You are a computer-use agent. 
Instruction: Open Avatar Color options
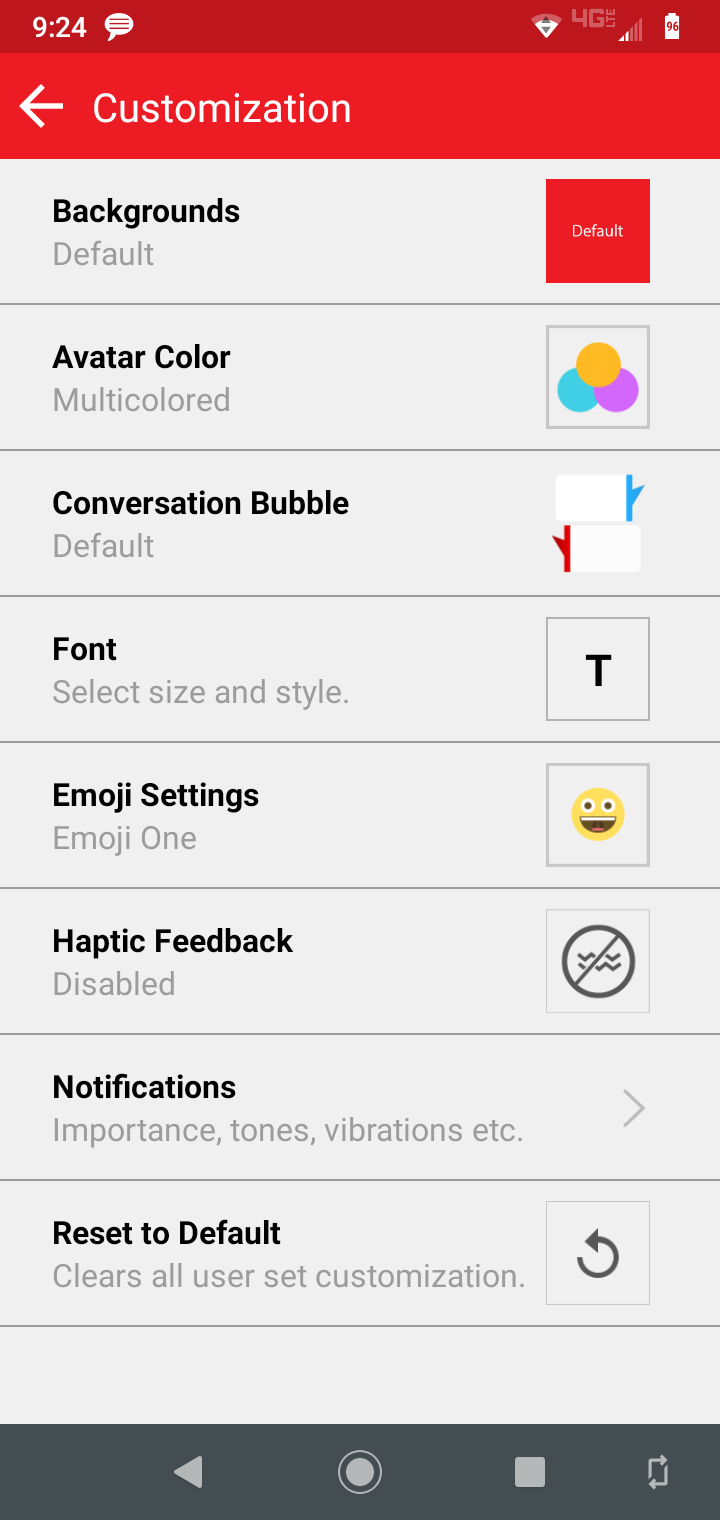pos(360,377)
